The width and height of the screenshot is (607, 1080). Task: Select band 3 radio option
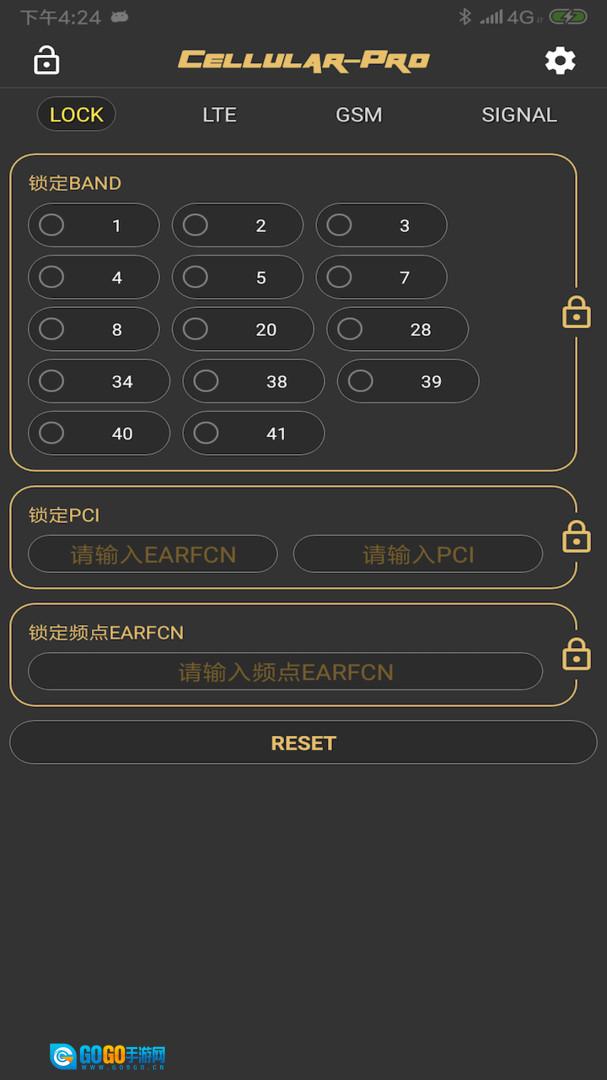(x=381, y=225)
